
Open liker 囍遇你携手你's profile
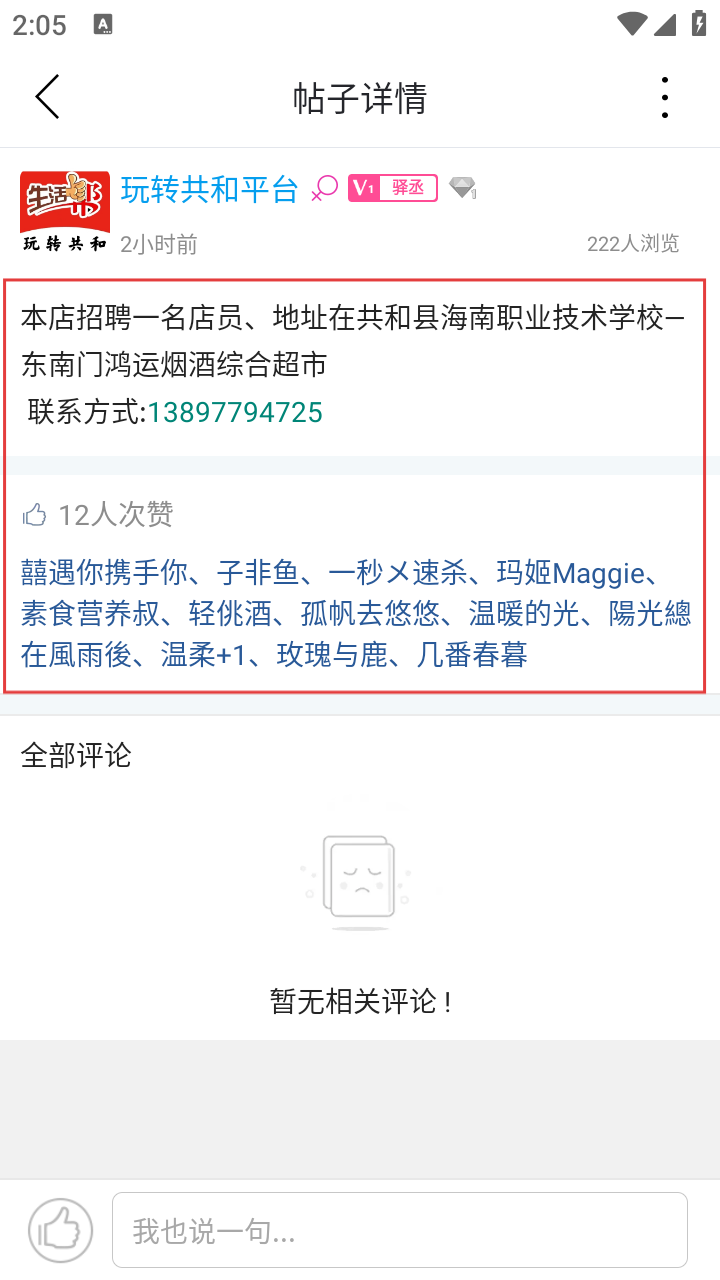point(104,573)
